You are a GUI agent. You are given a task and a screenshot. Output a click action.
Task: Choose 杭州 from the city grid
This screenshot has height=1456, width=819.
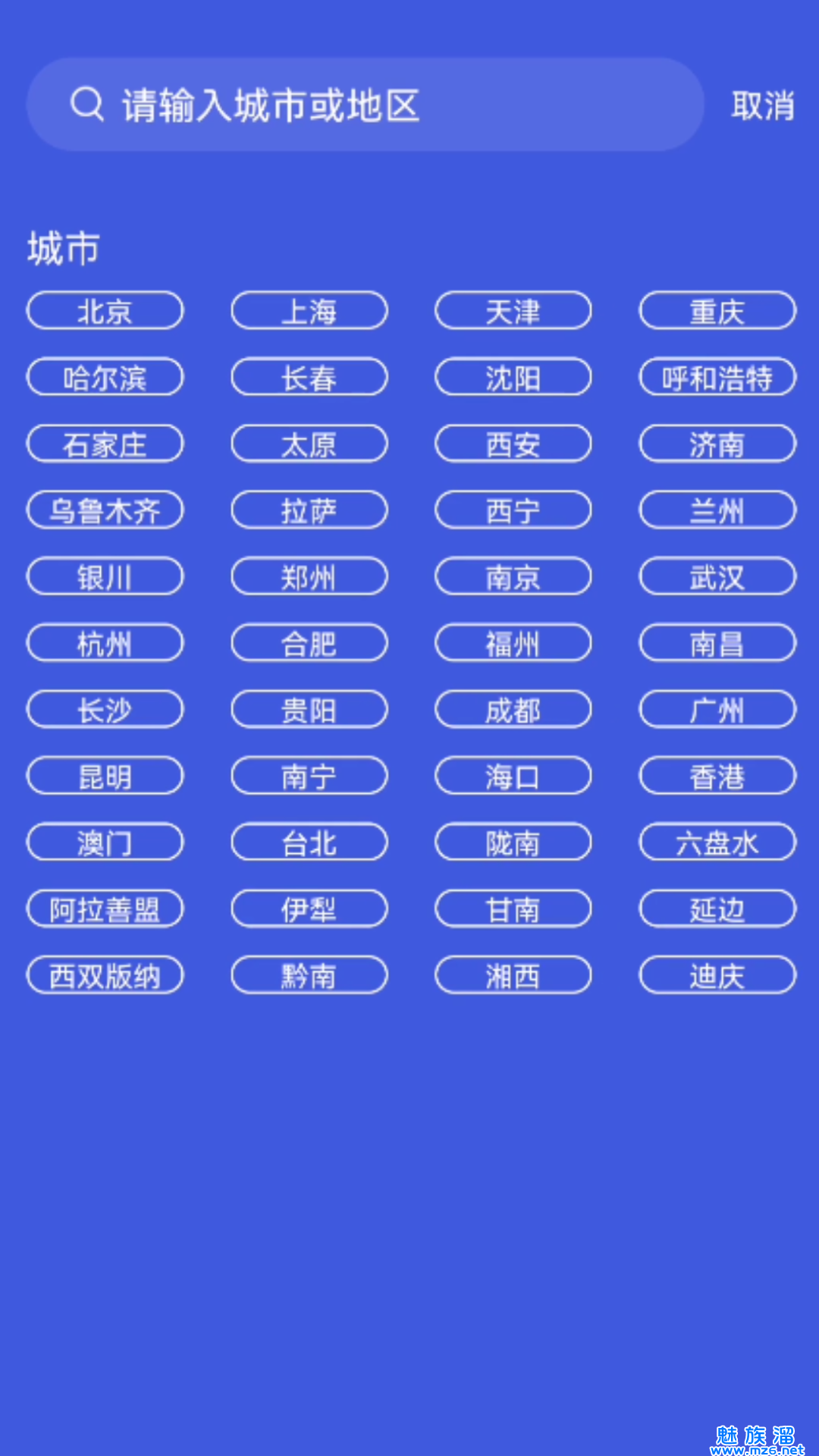[x=105, y=642]
